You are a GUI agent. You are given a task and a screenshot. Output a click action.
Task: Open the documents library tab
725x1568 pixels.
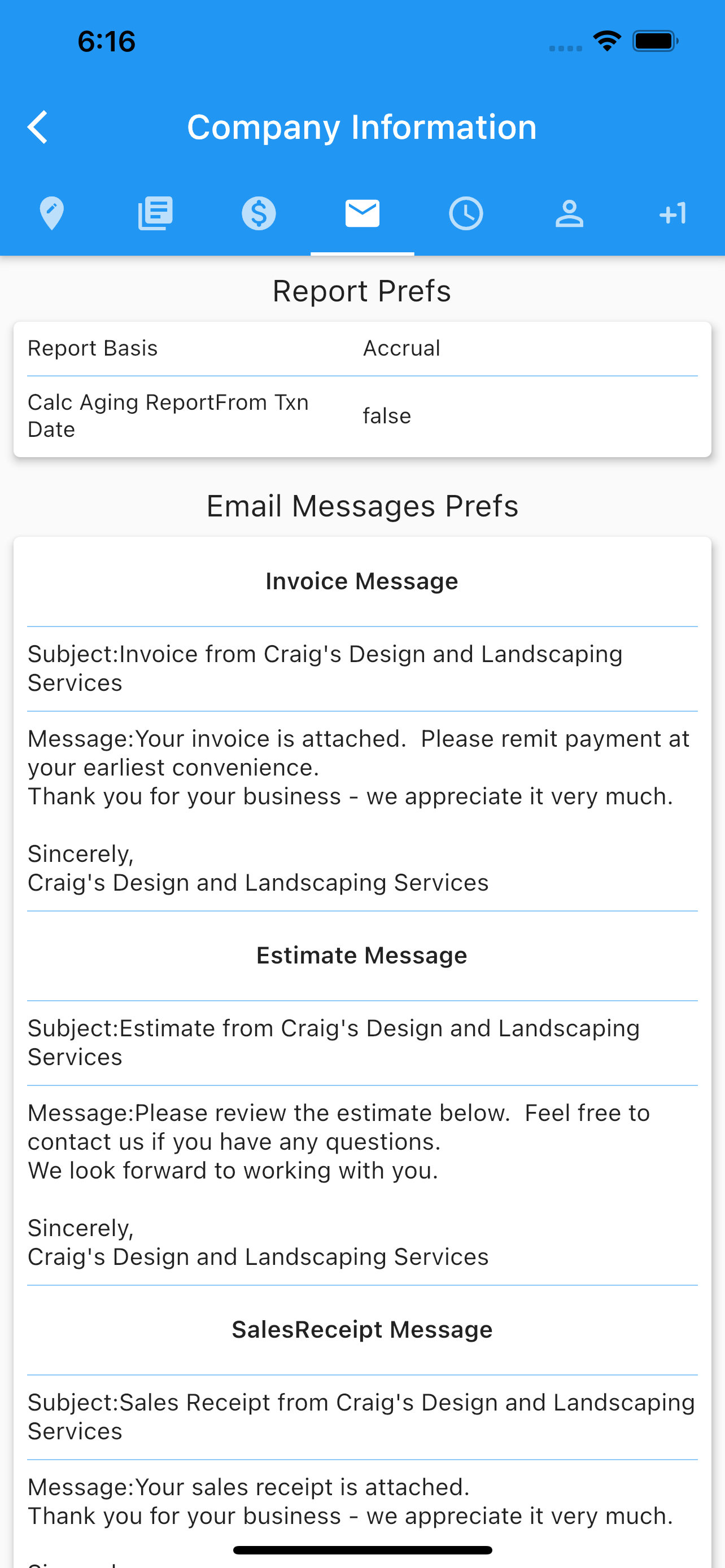point(155,214)
